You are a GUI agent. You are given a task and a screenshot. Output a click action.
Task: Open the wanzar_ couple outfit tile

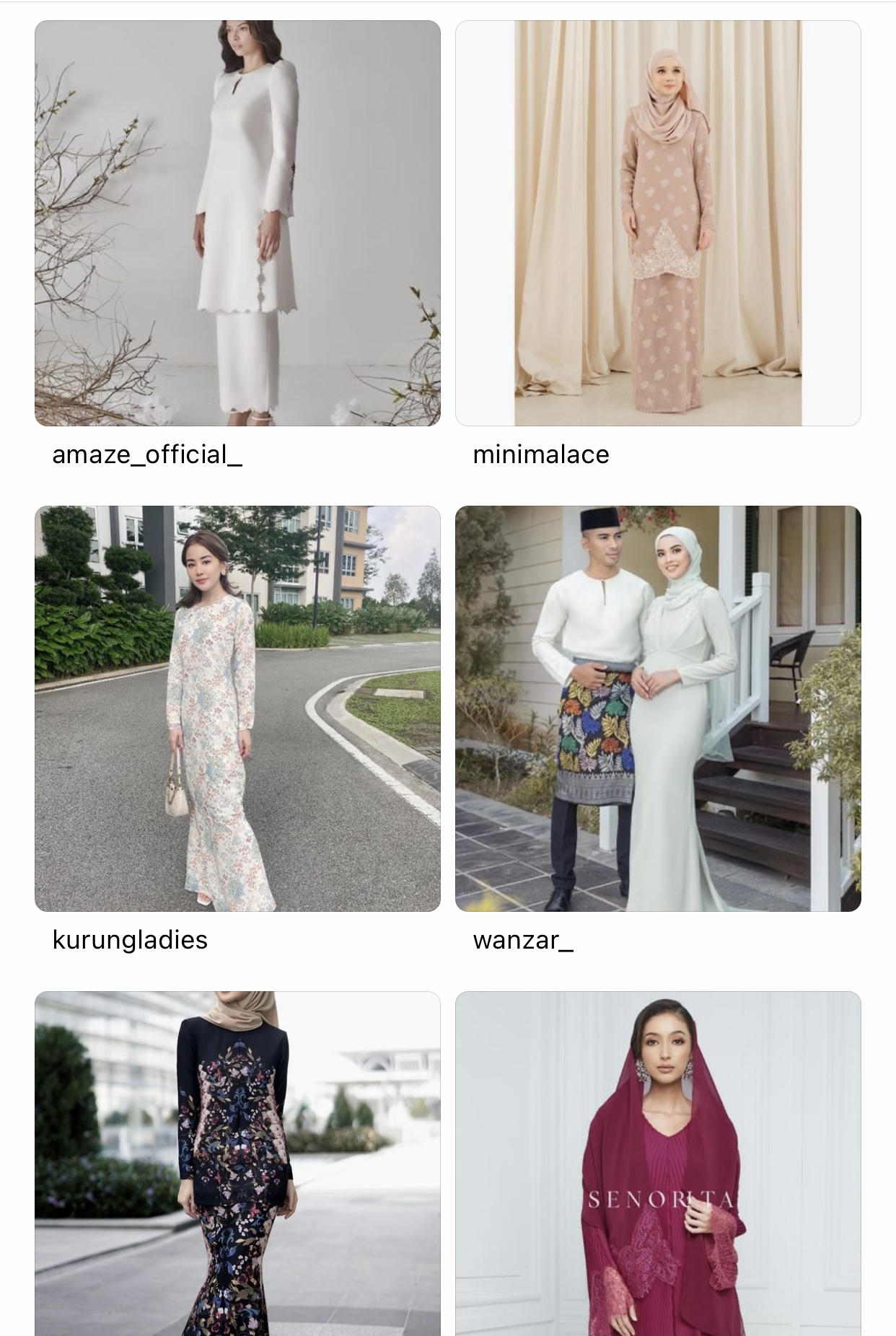[x=658, y=708]
